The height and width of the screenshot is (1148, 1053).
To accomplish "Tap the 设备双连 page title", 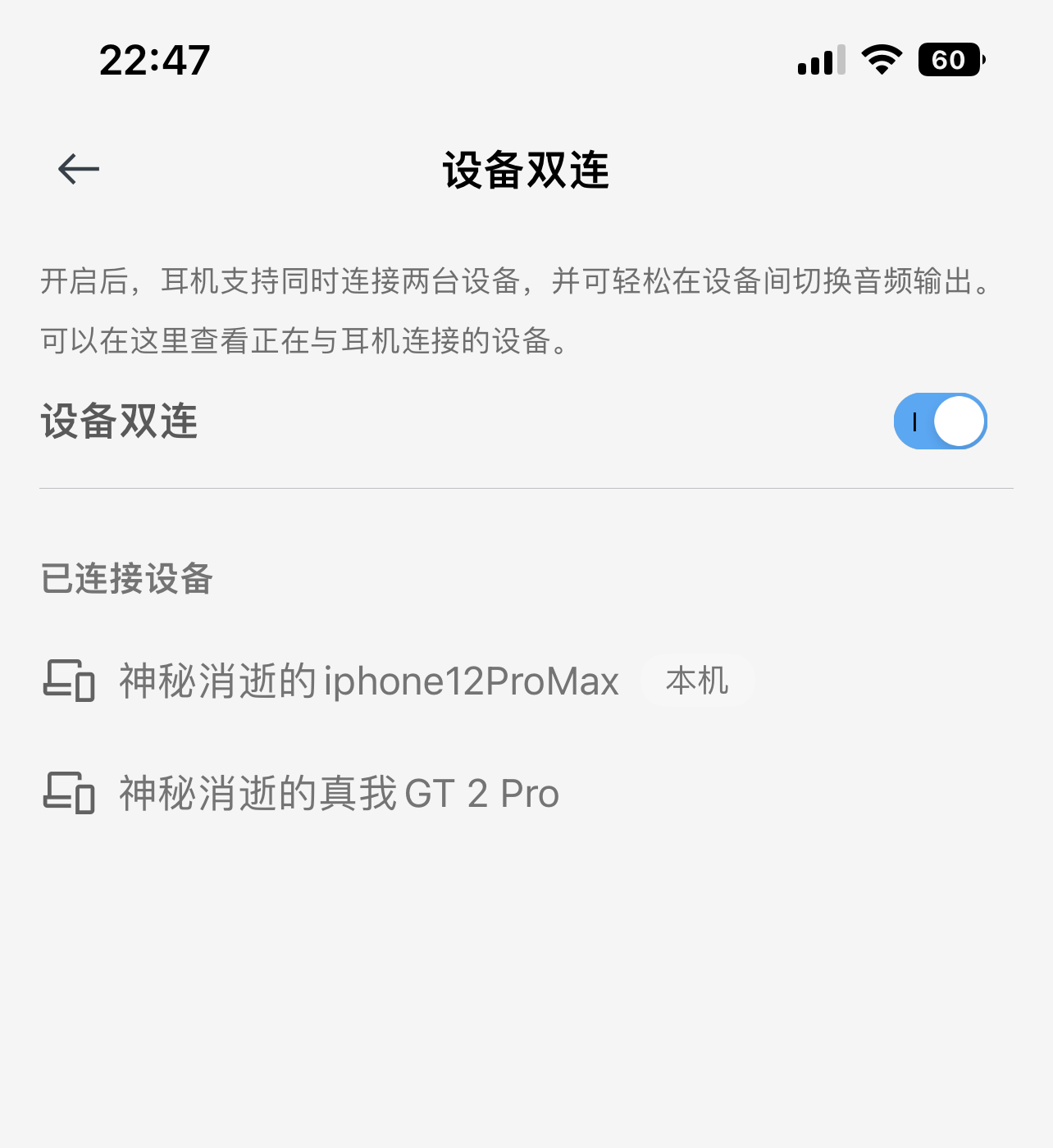I will [x=526, y=168].
